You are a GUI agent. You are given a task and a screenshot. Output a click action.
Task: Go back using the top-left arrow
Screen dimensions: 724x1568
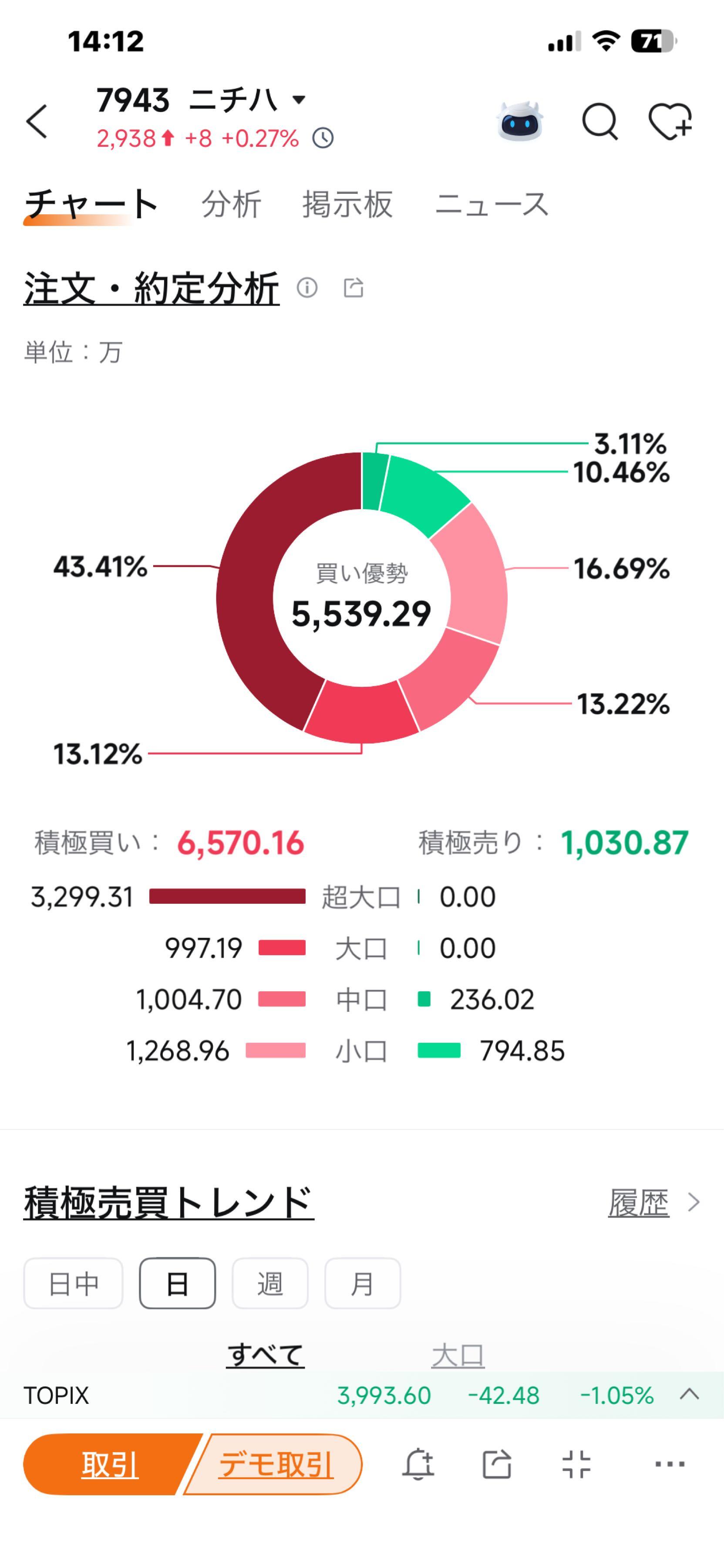37,121
